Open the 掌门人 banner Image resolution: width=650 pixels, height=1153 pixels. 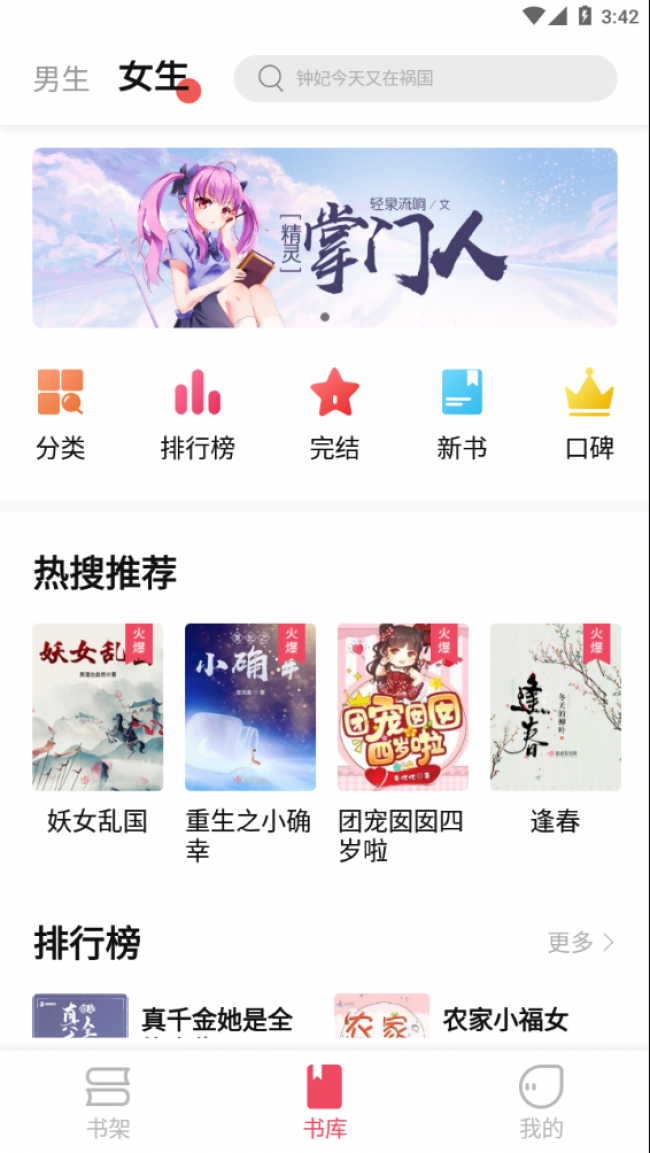pyautogui.click(x=325, y=237)
